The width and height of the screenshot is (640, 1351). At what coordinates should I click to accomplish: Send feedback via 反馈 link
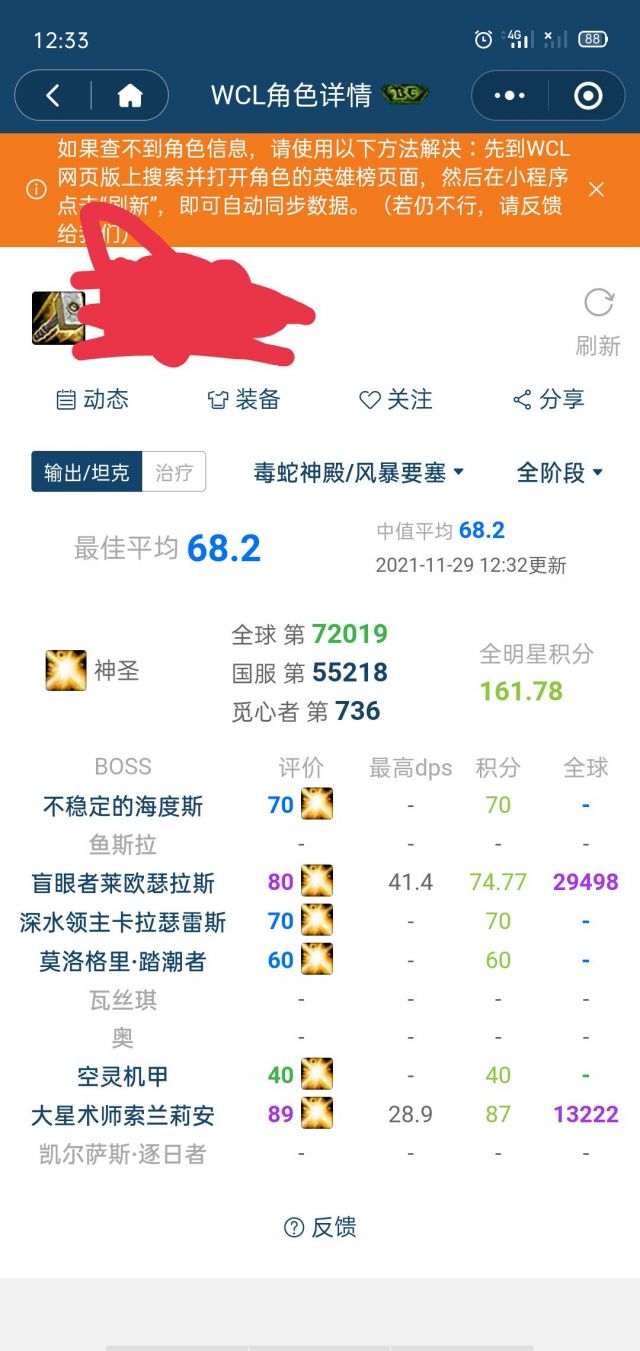[320, 1227]
